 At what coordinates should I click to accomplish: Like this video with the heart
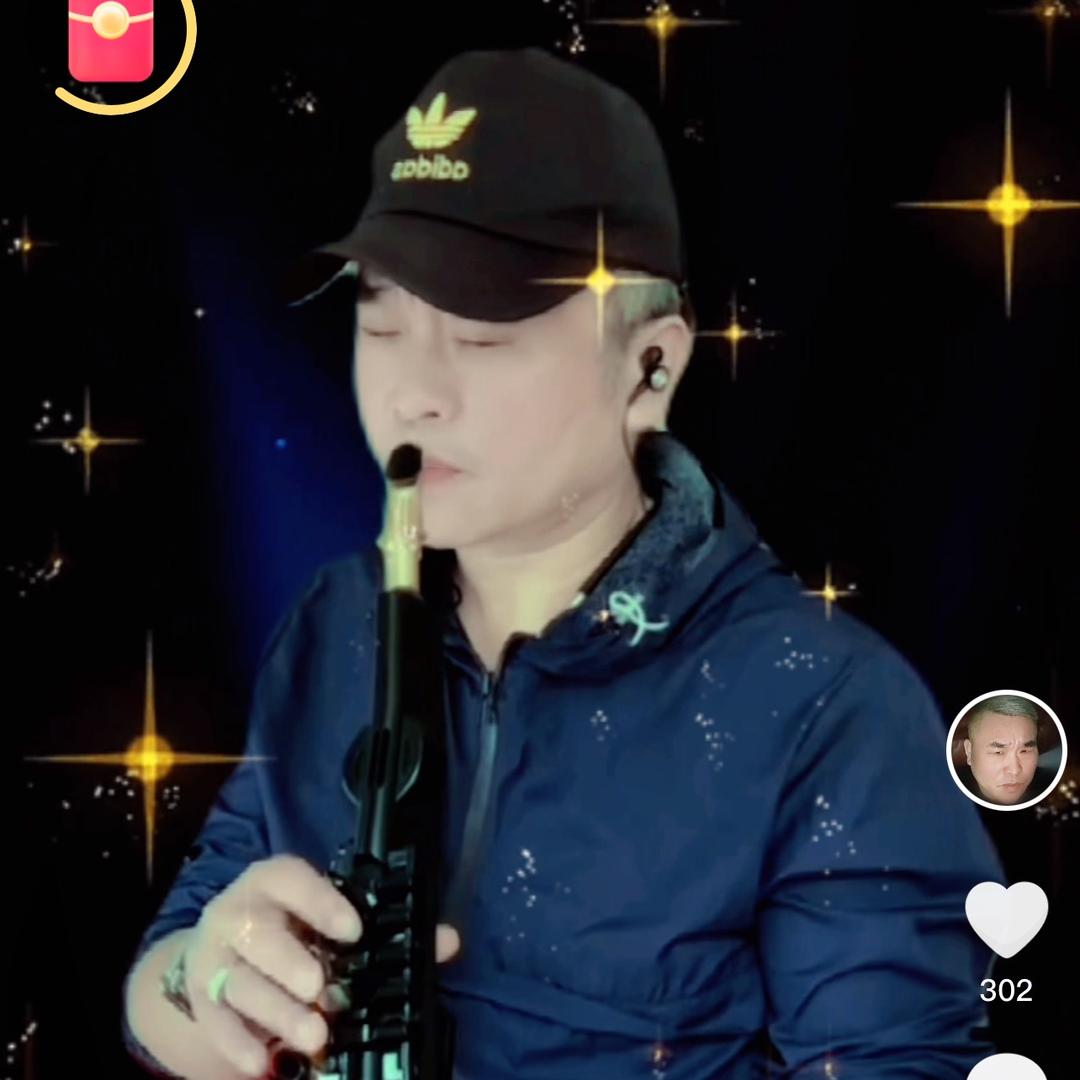1006,918
